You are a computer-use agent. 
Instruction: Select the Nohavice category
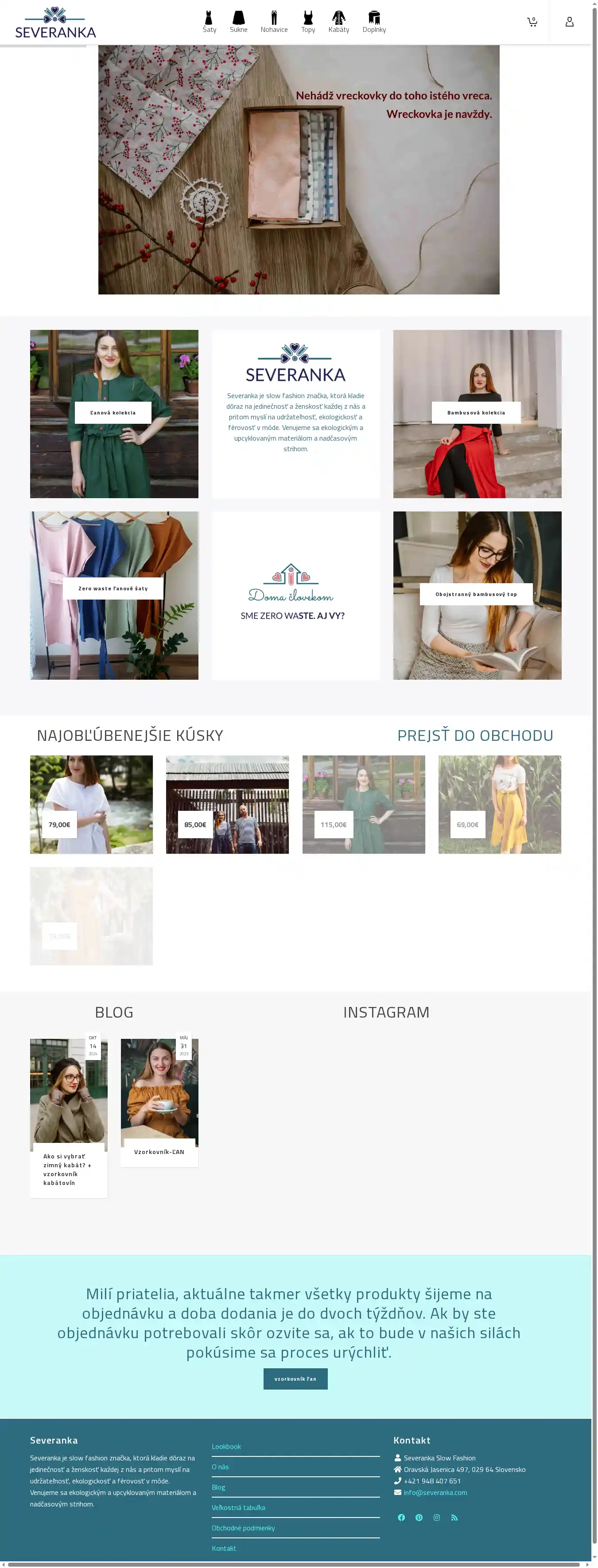pos(274,22)
